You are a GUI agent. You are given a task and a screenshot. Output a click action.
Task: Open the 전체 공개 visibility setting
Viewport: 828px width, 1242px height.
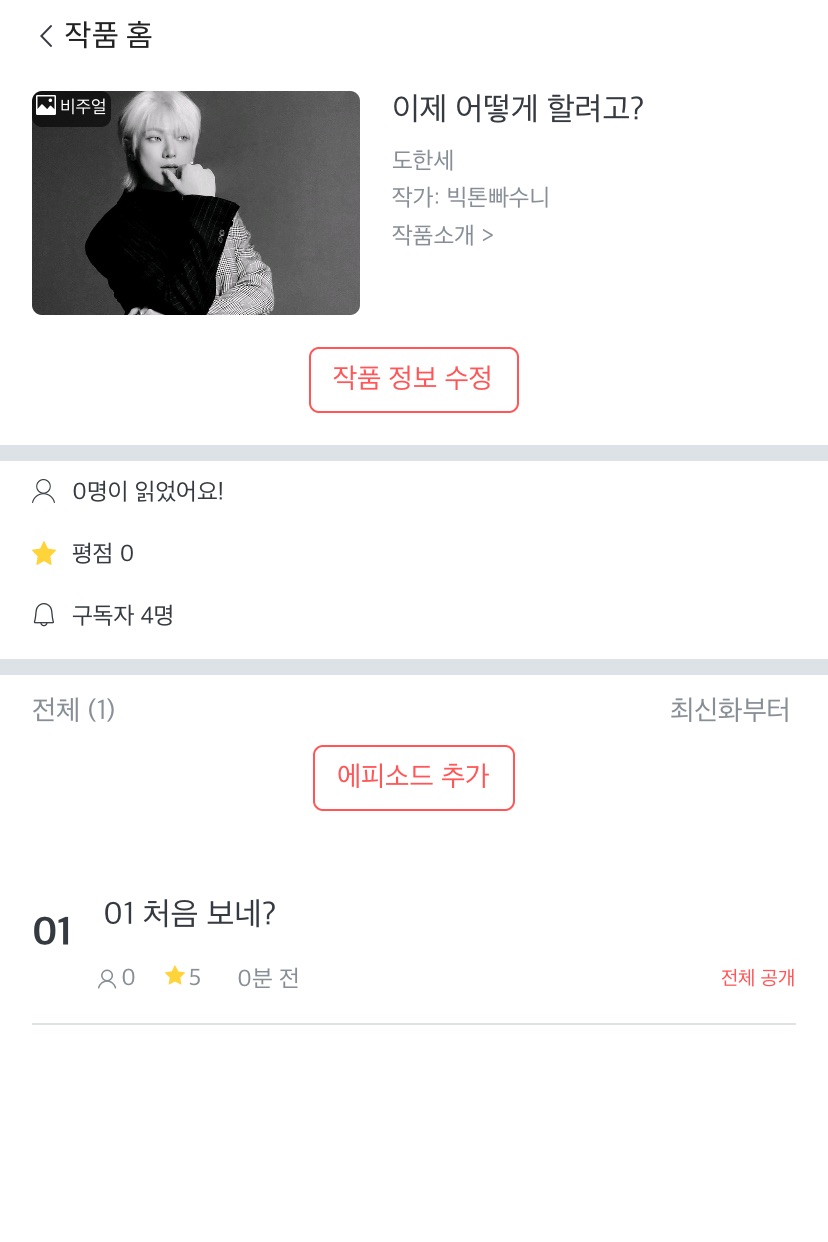758,978
